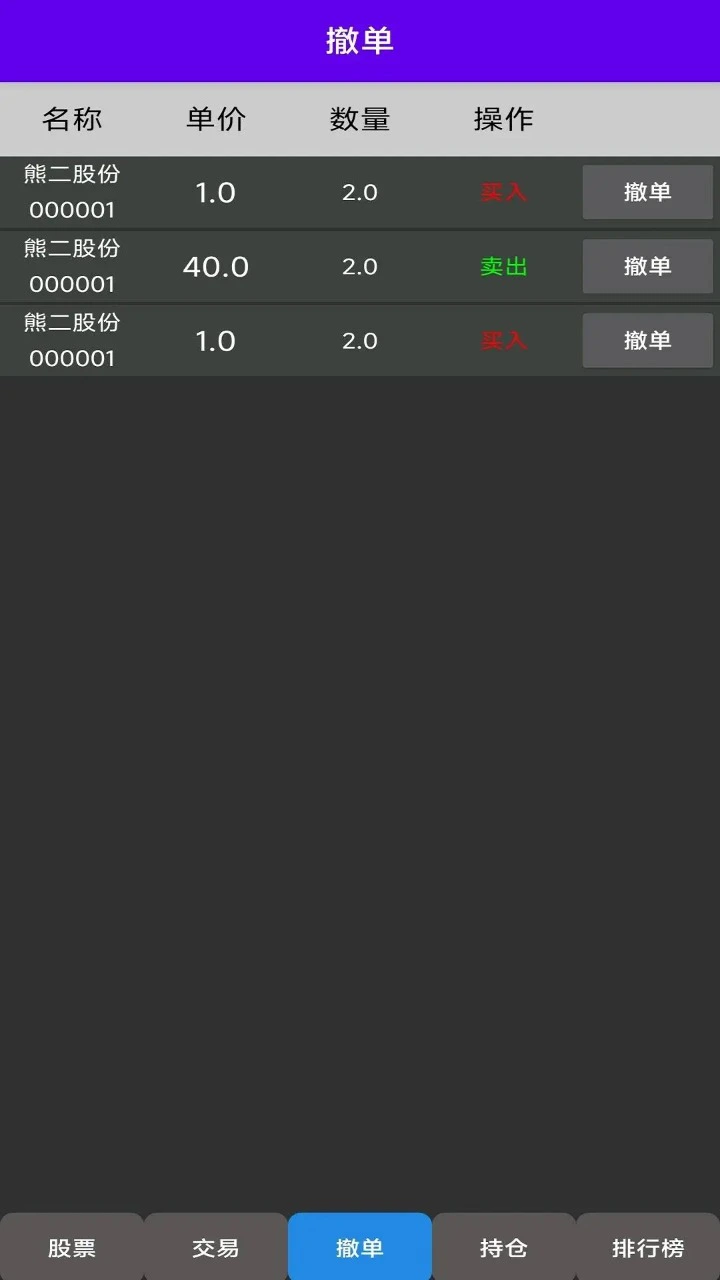The image size is (720, 1280).
Task: Cancel the 40.0 sell order via its 撤单 button
Action: [647, 266]
